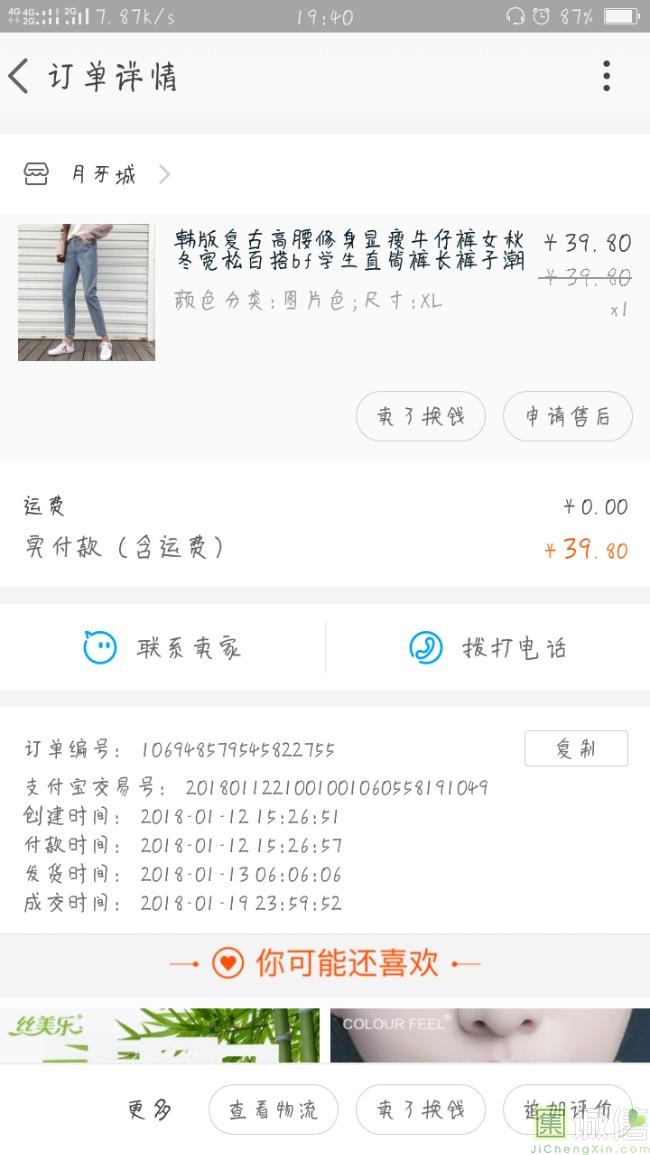Tap 拨打电话 to call the seller
This screenshot has height=1155, width=650.
(488, 648)
